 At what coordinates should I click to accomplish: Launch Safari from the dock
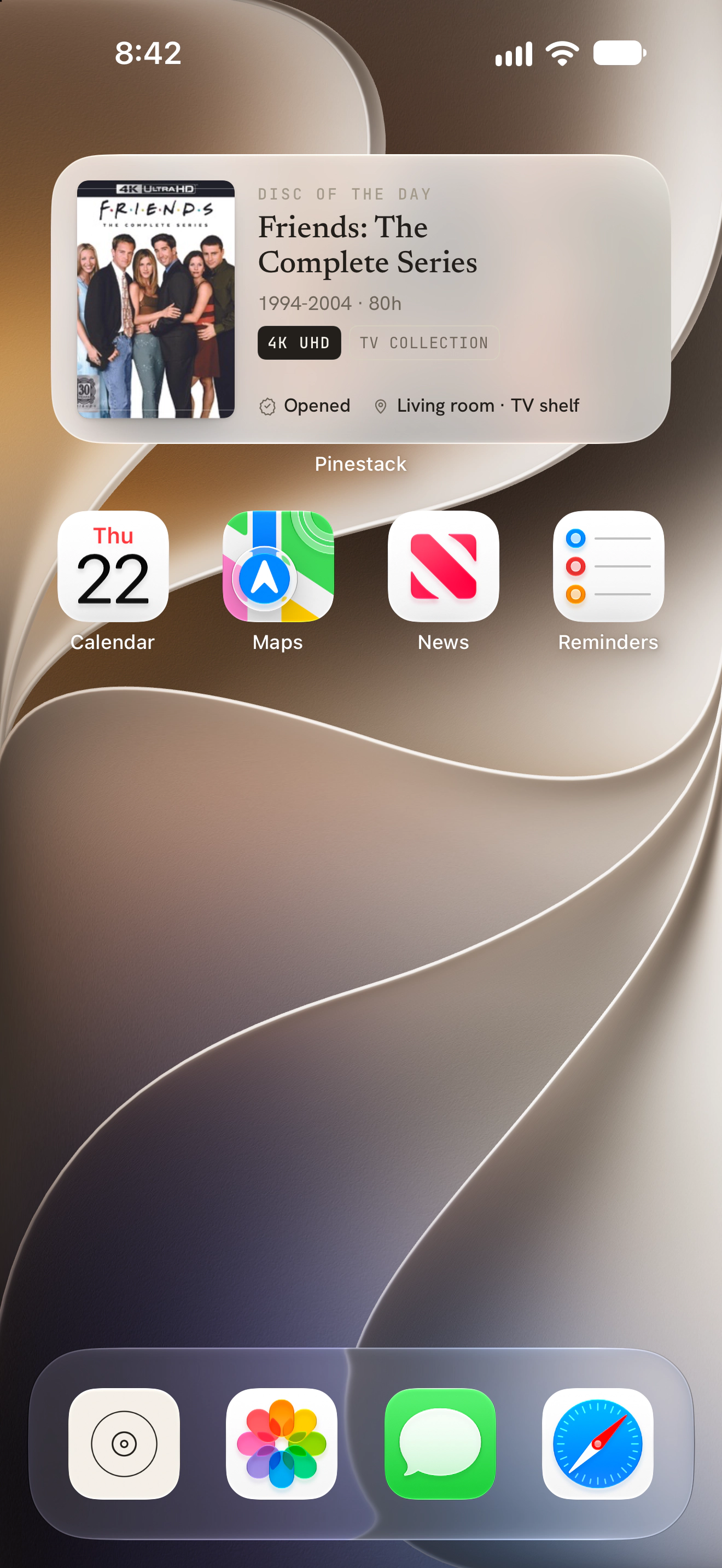coord(598,1443)
